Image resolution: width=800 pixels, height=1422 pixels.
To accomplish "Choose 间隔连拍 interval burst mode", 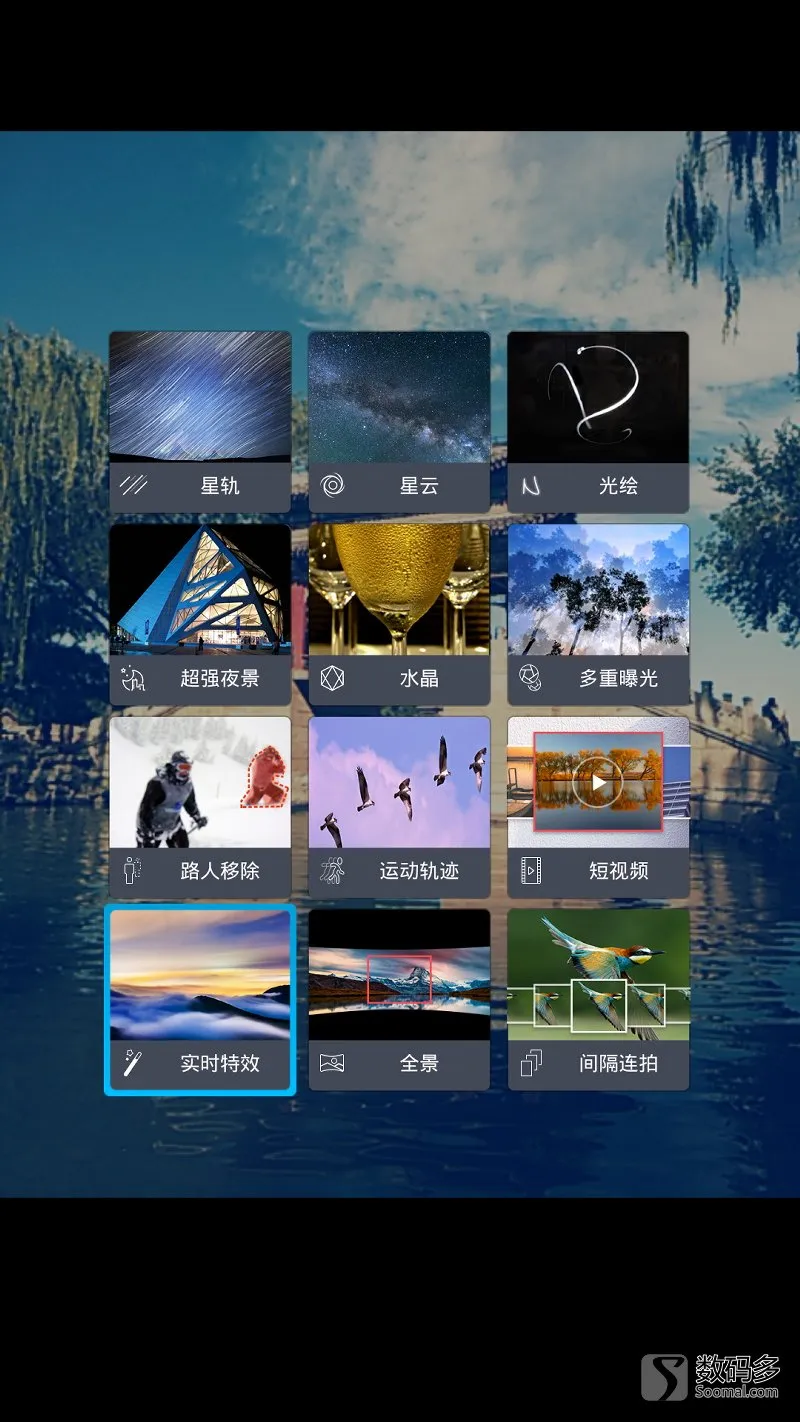I will 598,999.
